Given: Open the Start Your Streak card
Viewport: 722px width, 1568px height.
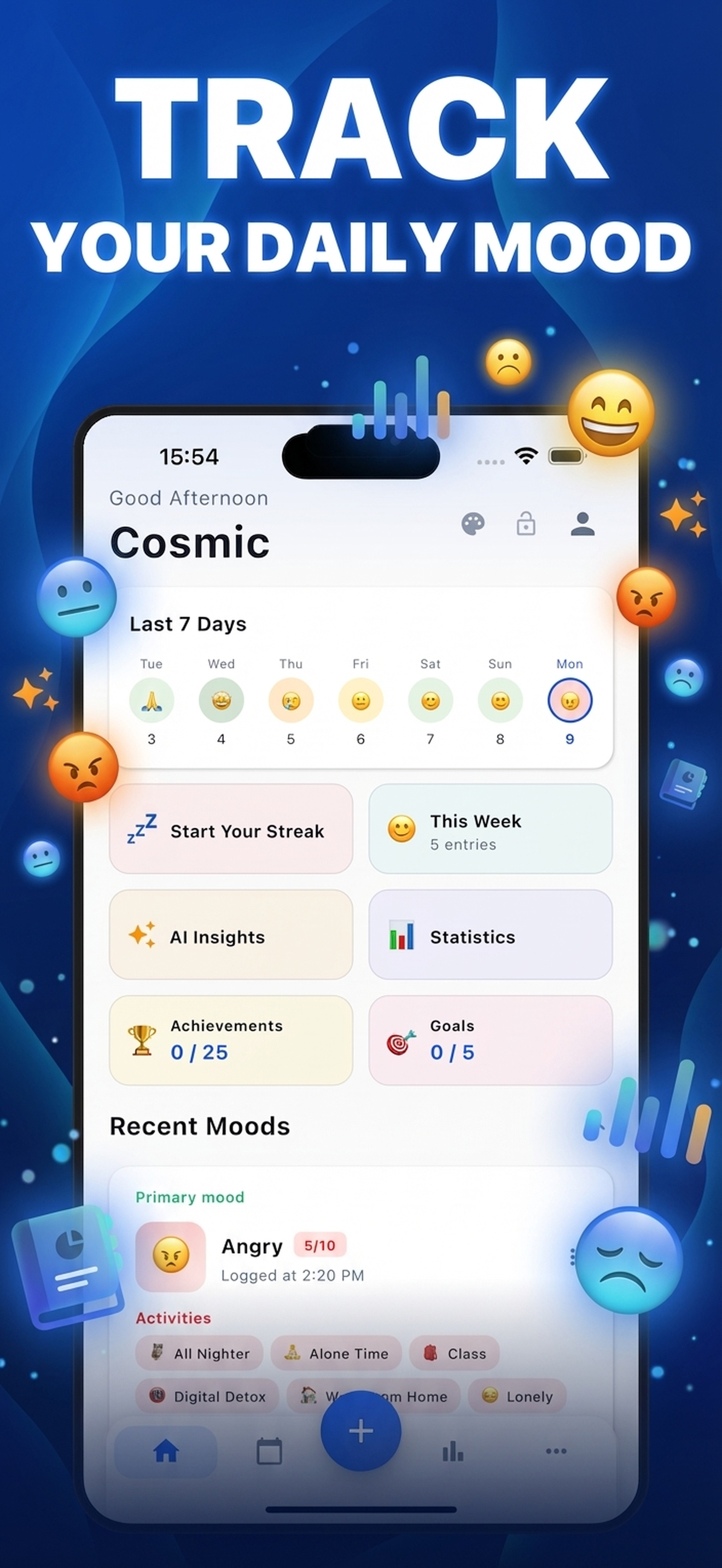Looking at the screenshot, I should 231,830.
